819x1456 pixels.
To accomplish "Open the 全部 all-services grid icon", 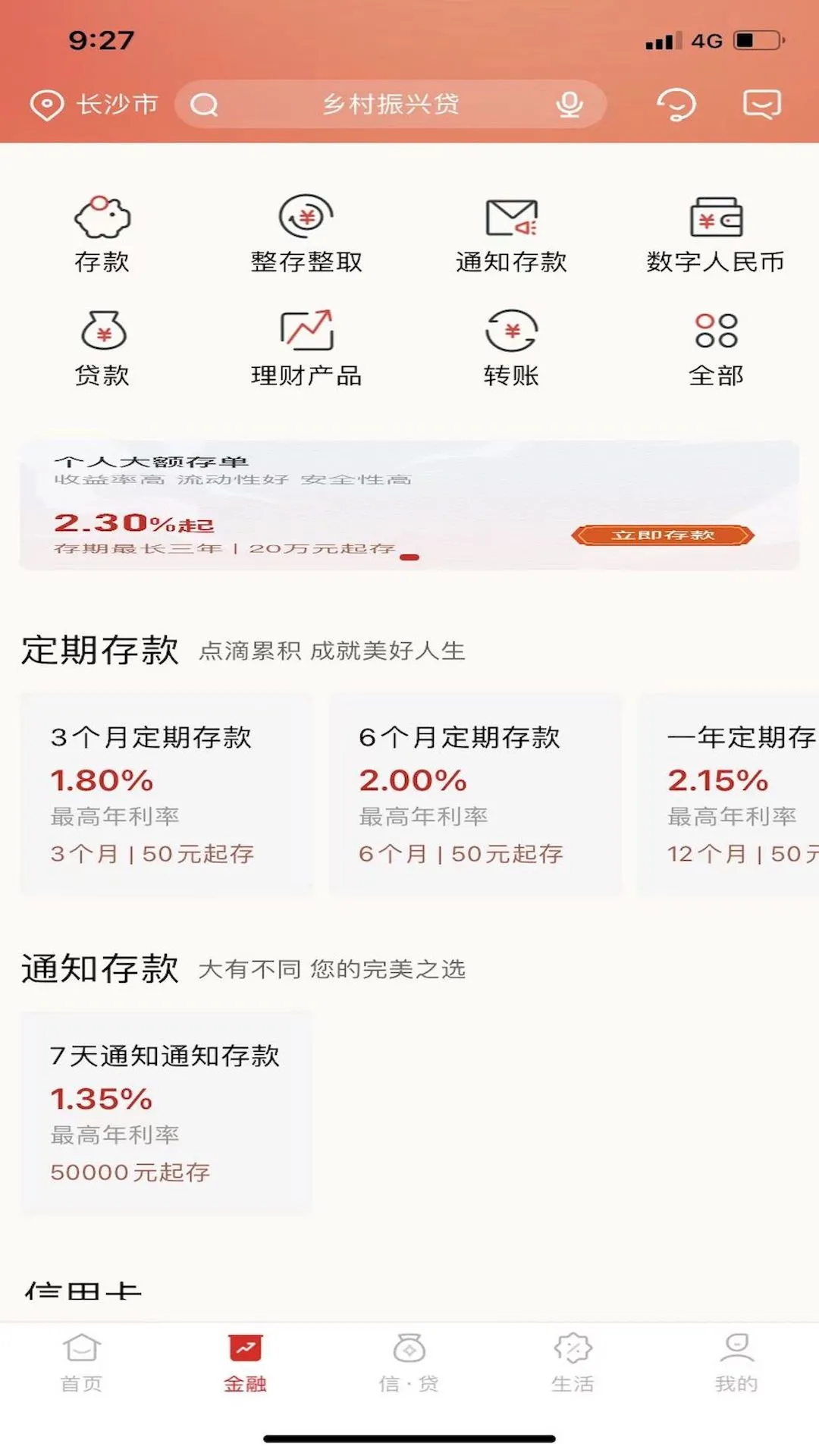I will [x=716, y=331].
